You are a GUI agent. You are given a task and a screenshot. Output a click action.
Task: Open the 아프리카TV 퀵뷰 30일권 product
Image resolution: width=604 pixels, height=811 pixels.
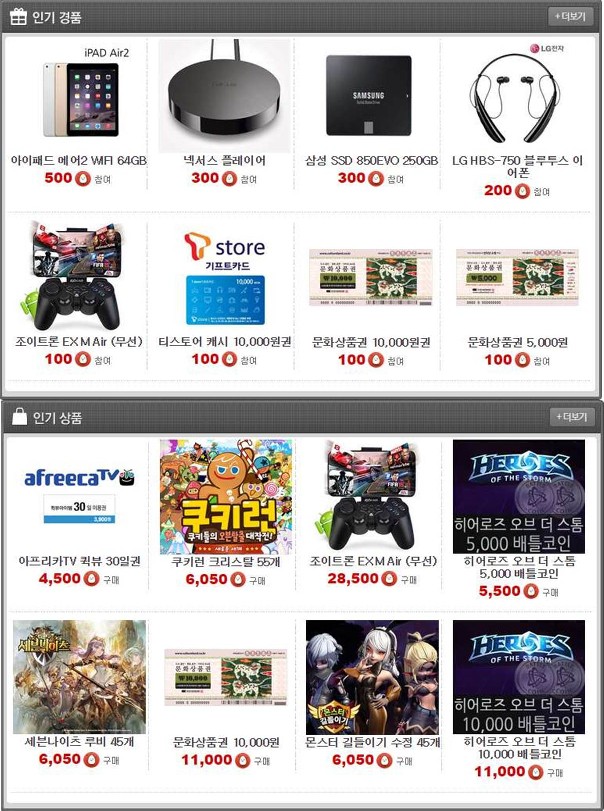[79, 495]
